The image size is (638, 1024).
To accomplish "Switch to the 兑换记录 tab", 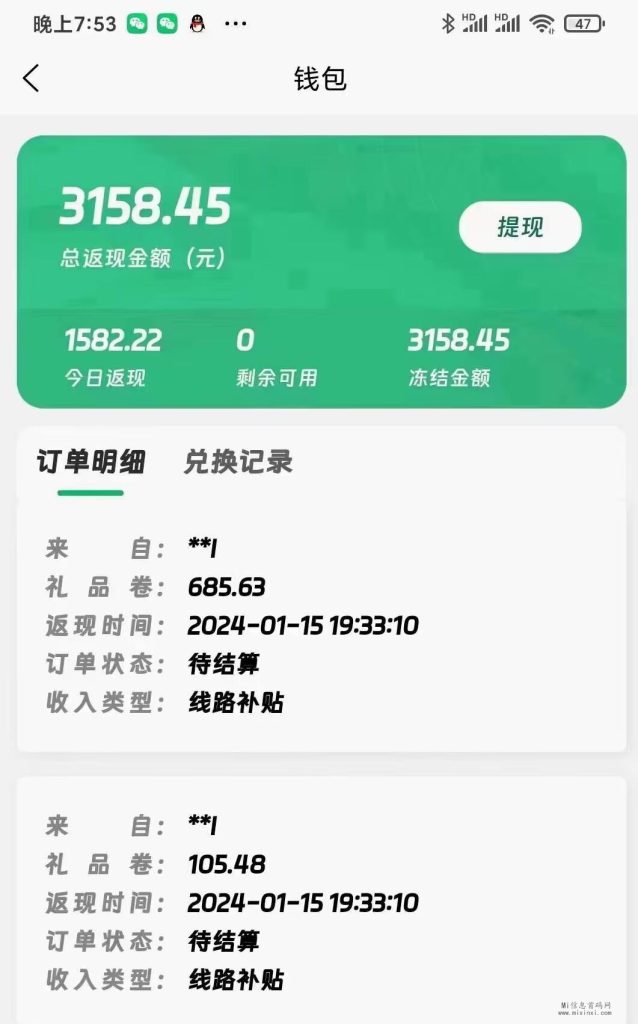I will [238, 462].
